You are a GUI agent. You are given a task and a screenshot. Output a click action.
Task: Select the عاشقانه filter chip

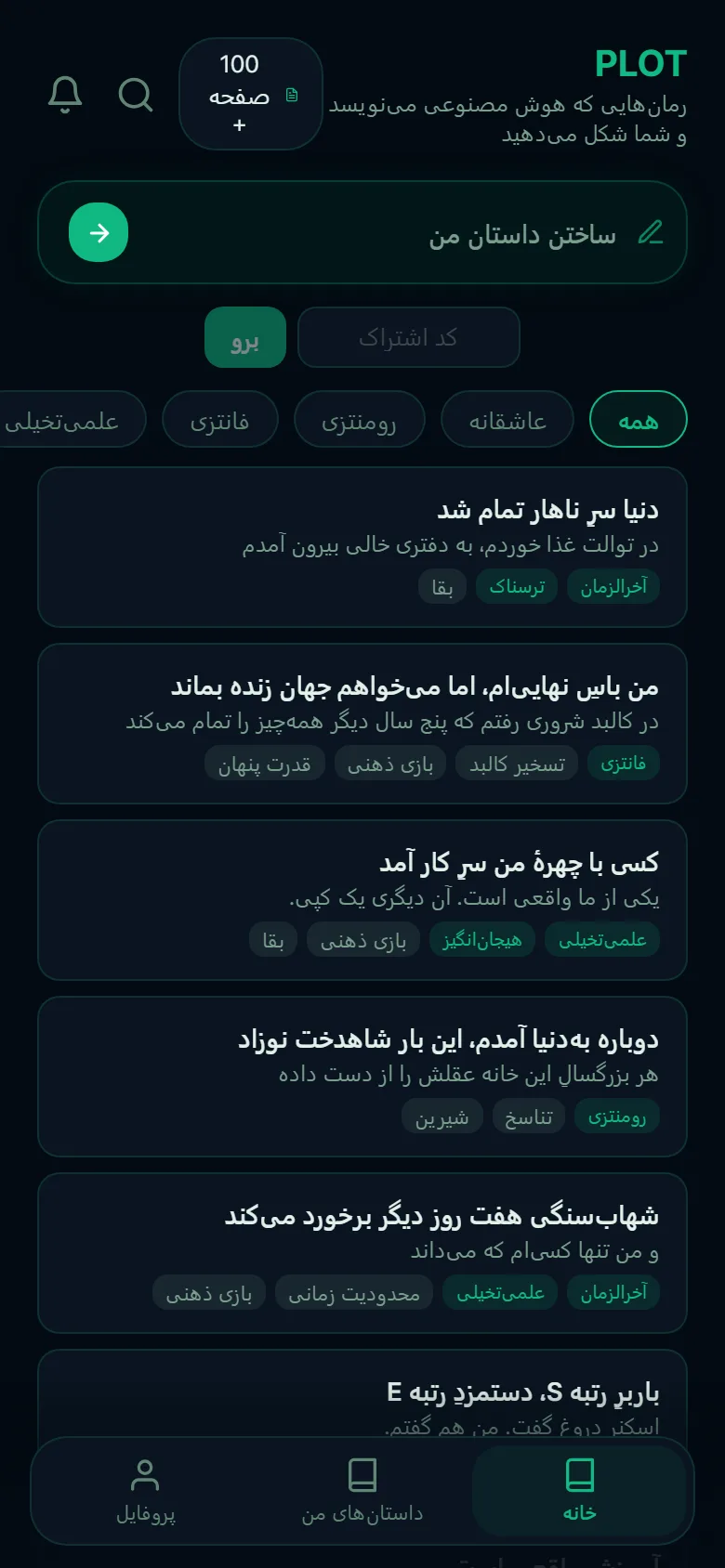(507, 420)
